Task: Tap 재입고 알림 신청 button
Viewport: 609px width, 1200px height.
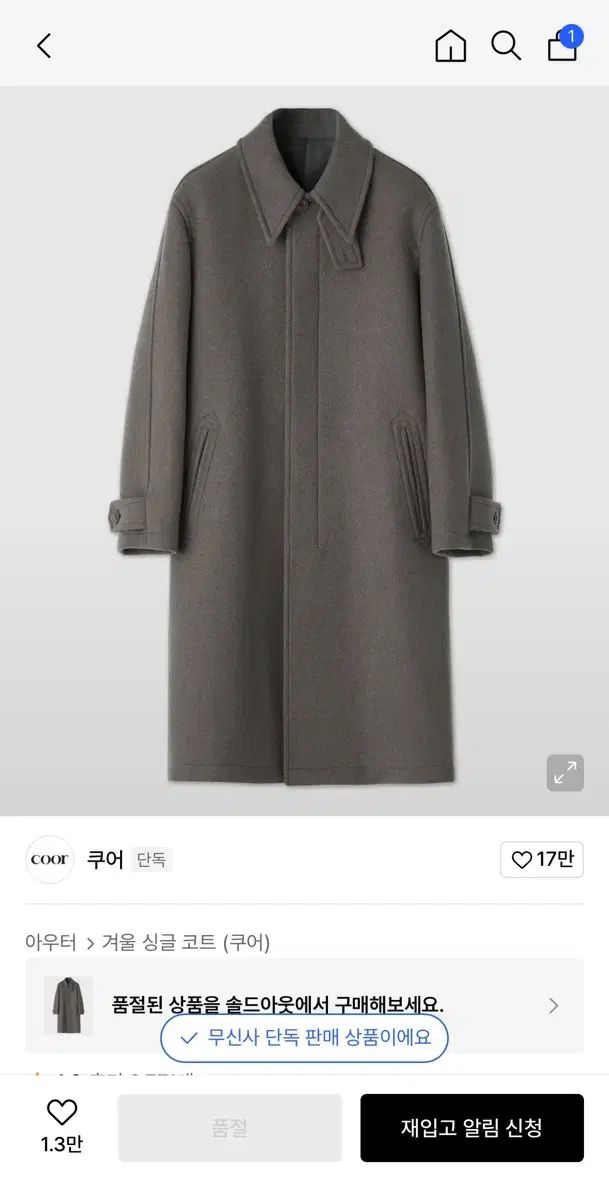Action: click(471, 1128)
